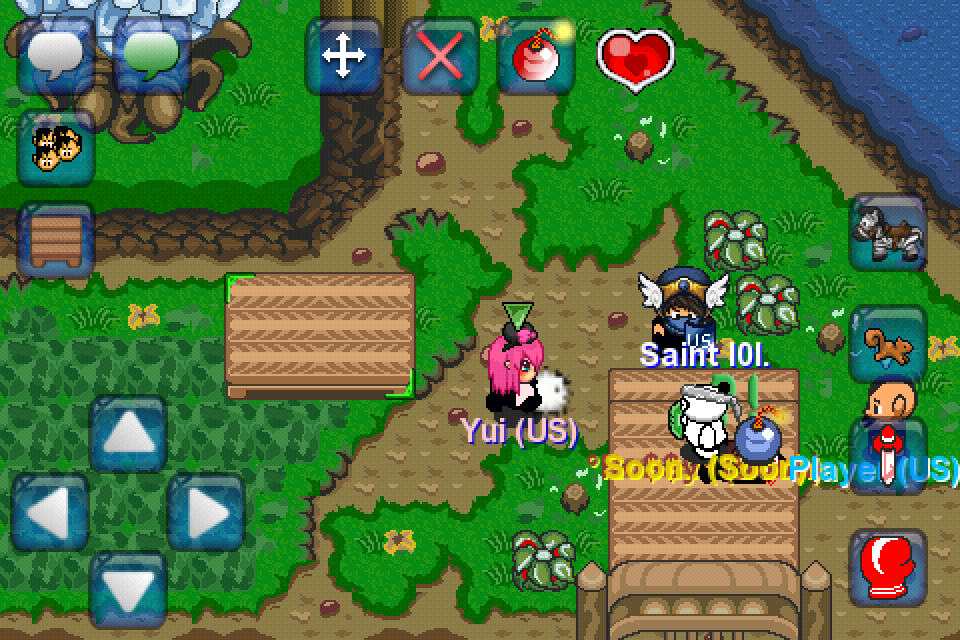Use the red boxing glove button
Image resolution: width=960 pixels, height=640 pixels.
888,566
